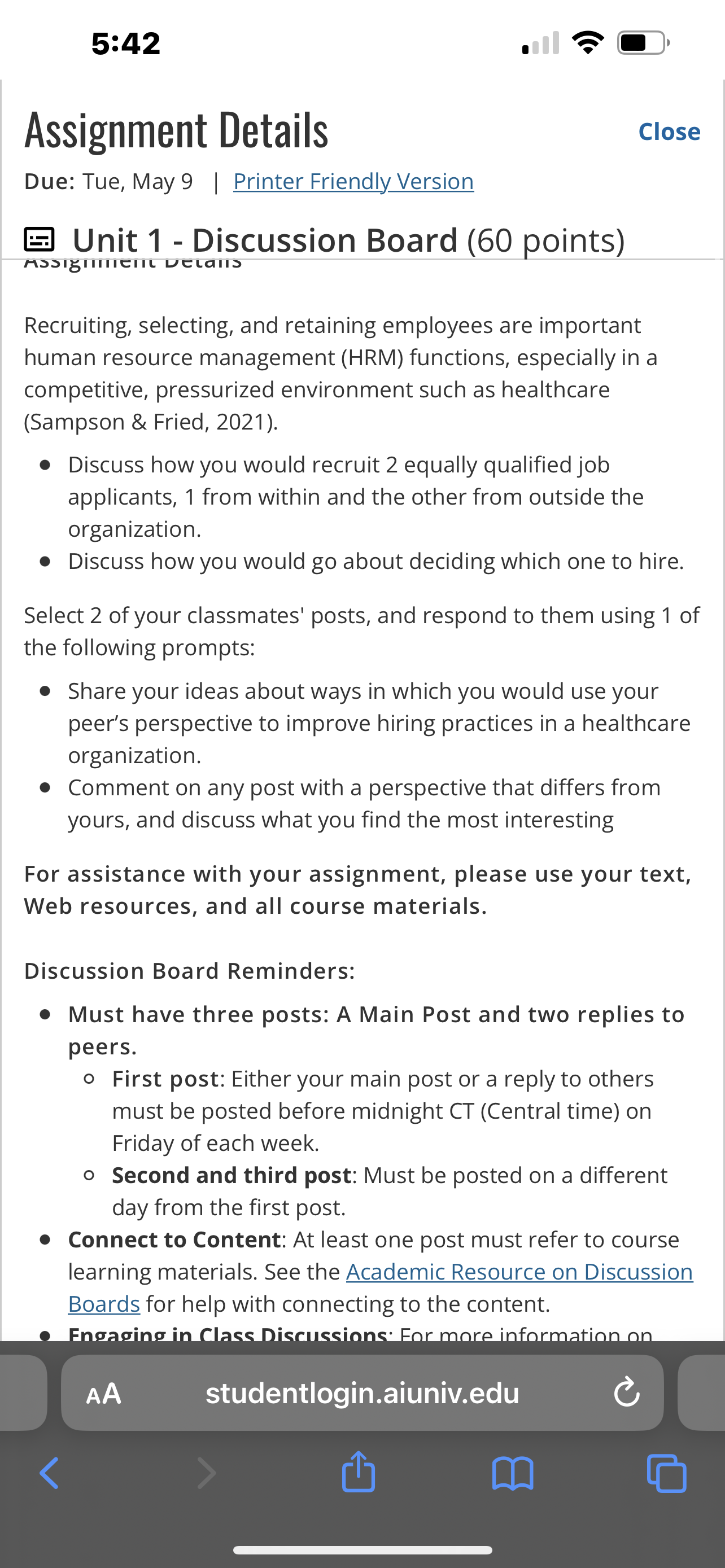Show all open Safari tabs

[x=667, y=1473]
